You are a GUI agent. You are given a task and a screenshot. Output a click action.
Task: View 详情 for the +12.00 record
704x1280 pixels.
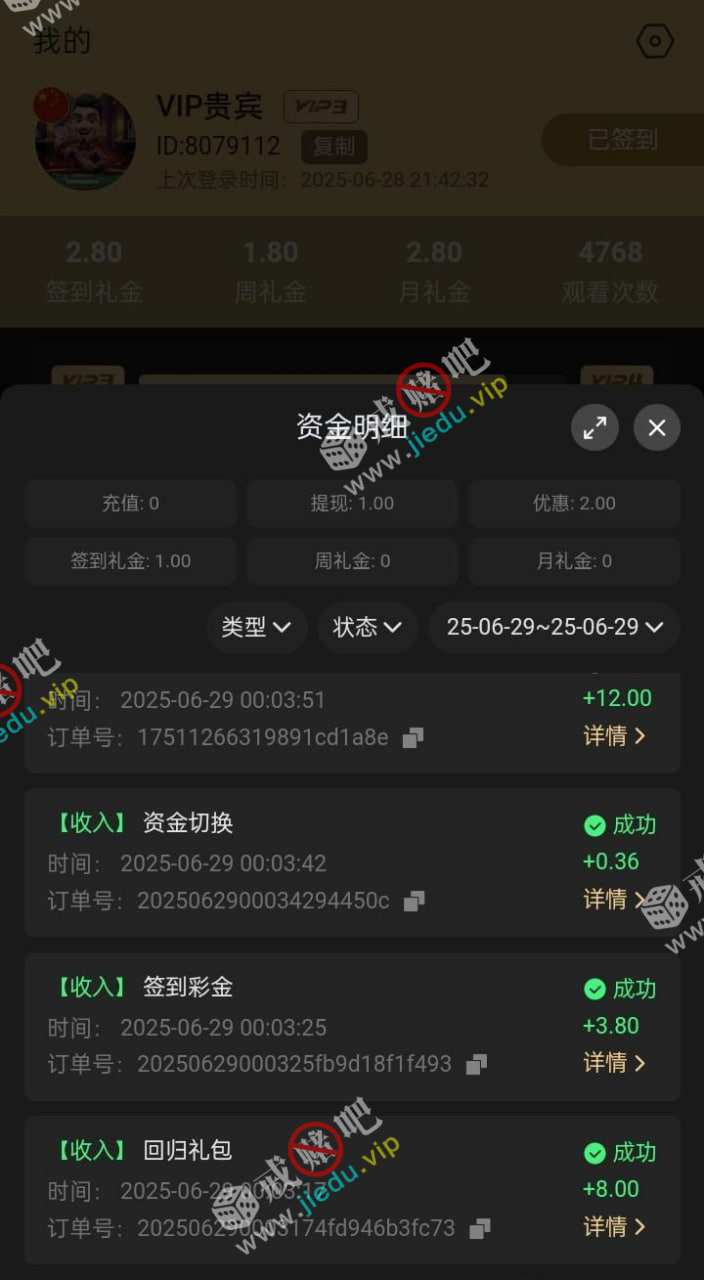(614, 736)
